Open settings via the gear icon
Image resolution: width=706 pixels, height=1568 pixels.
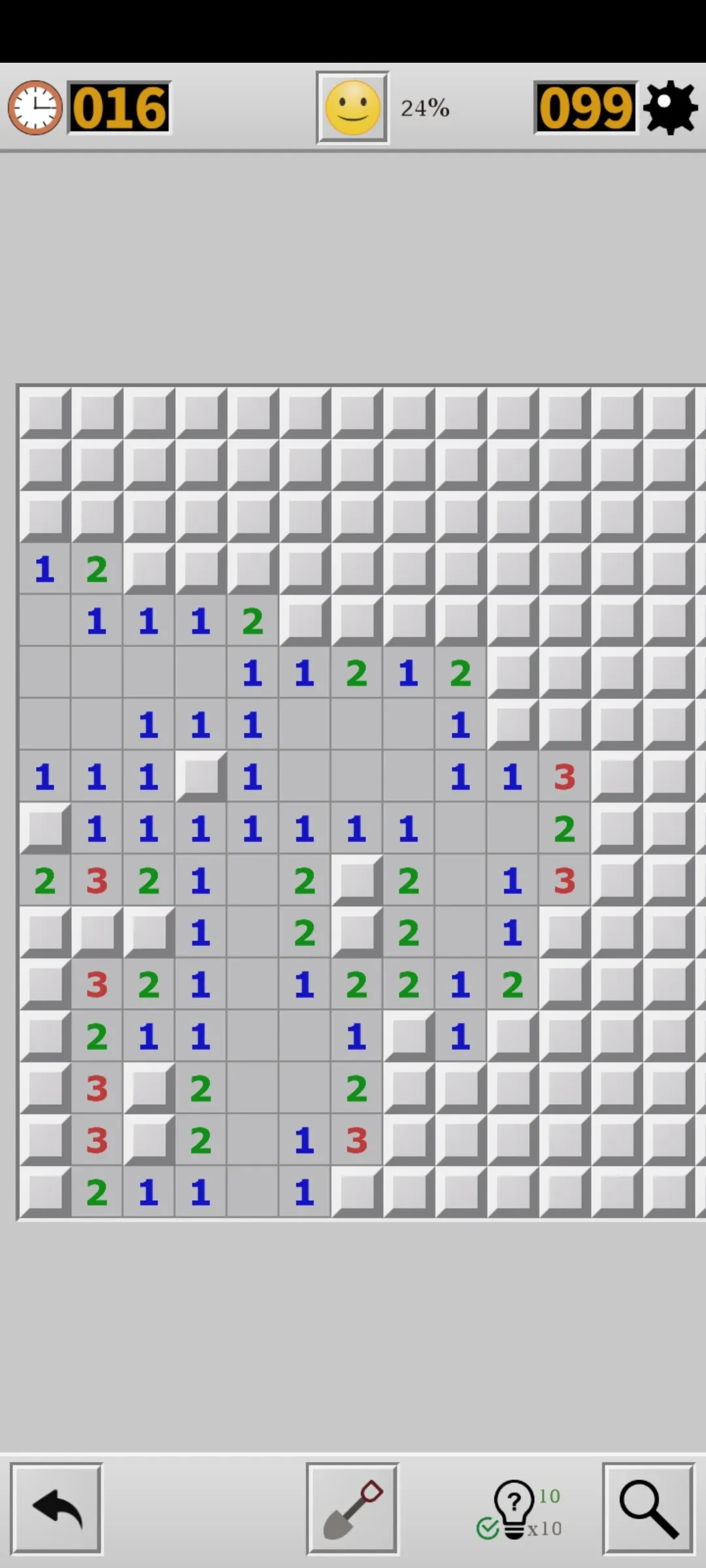670,108
